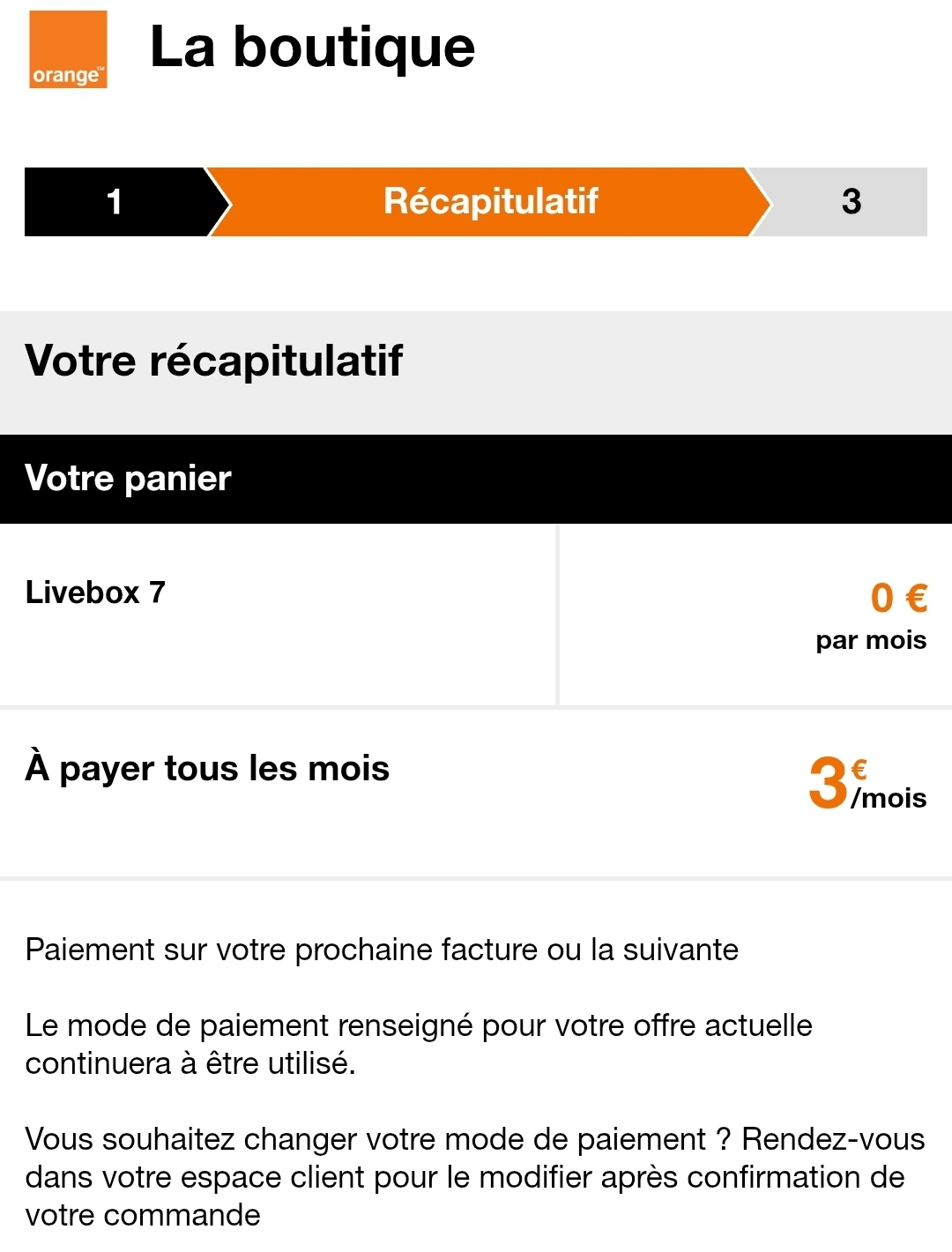952x1252 pixels.
Task: Open the Orange home page logo
Action: click(68, 49)
